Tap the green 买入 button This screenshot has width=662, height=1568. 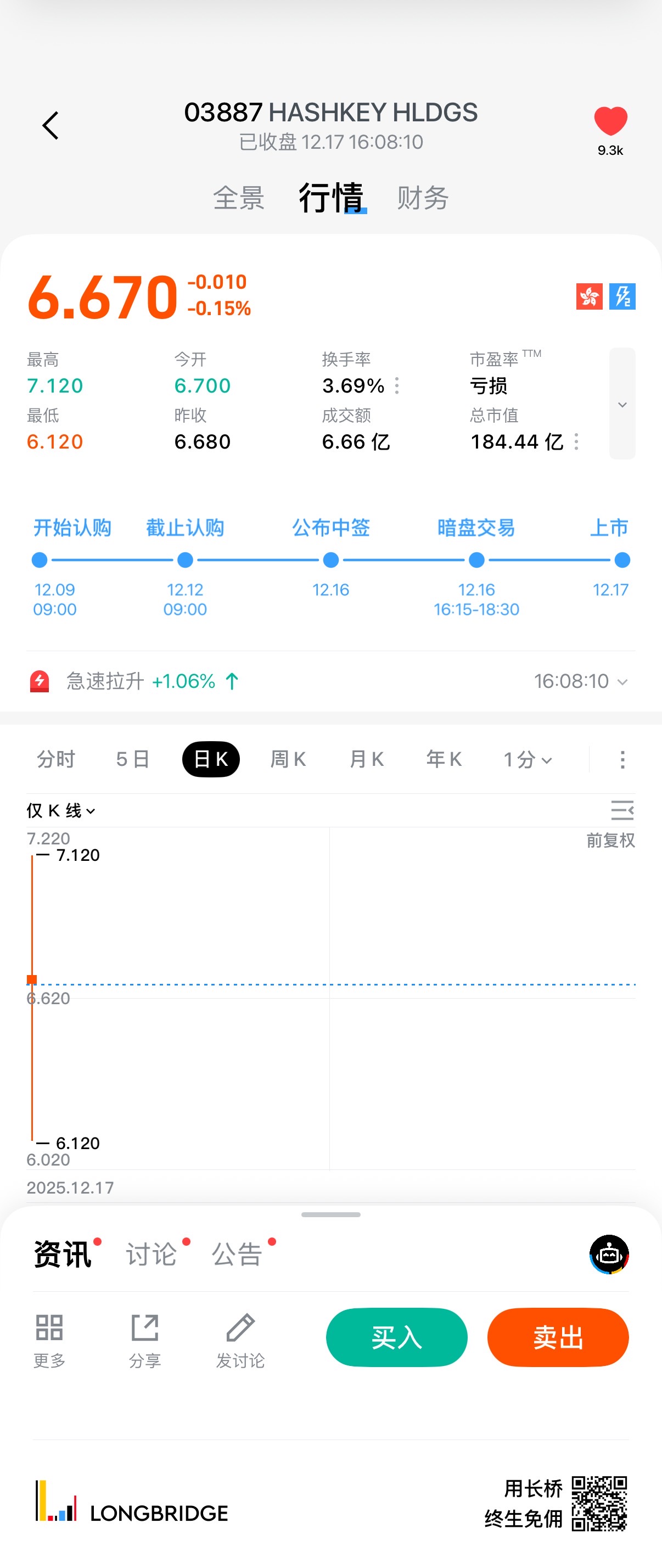click(x=397, y=1337)
